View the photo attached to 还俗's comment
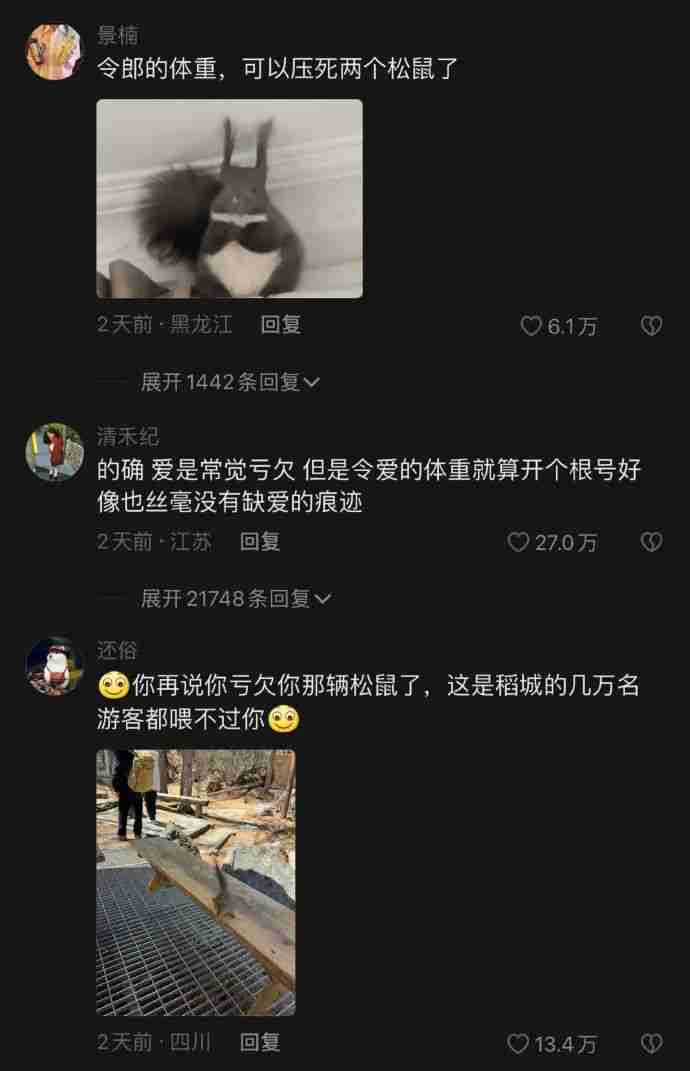The image size is (690, 1071). 196,882
